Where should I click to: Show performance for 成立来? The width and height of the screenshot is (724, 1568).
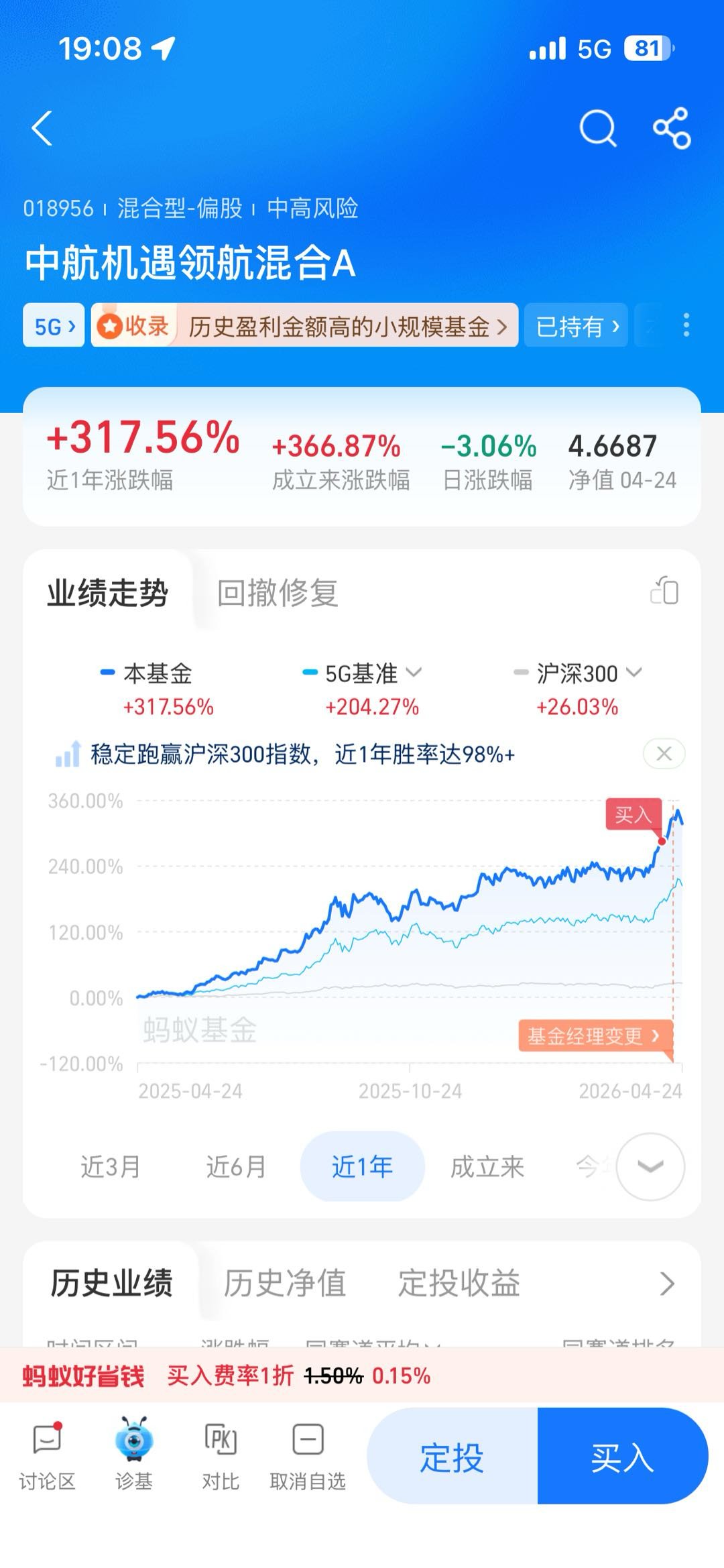click(x=487, y=1167)
